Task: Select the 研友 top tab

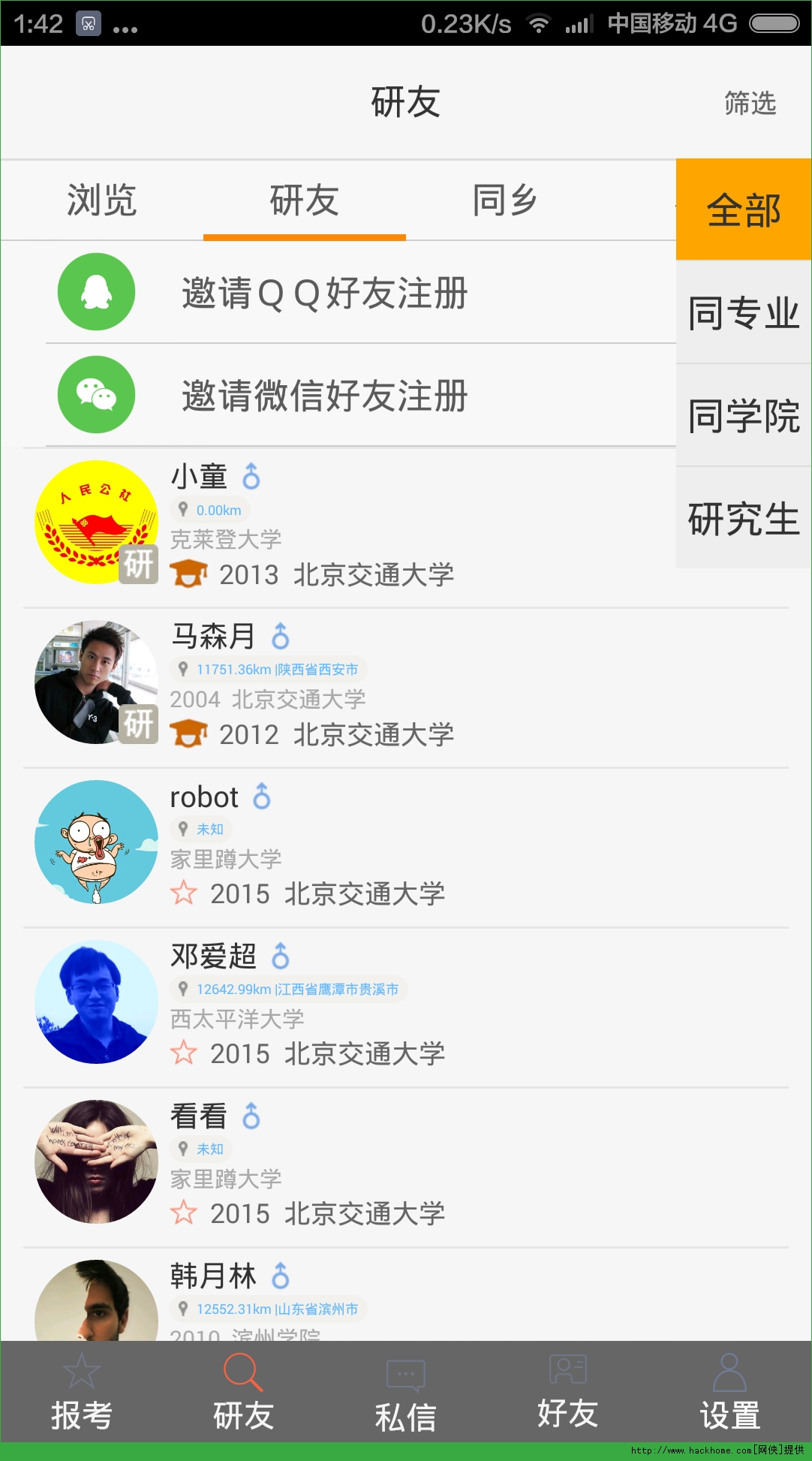Action: pos(304,200)
